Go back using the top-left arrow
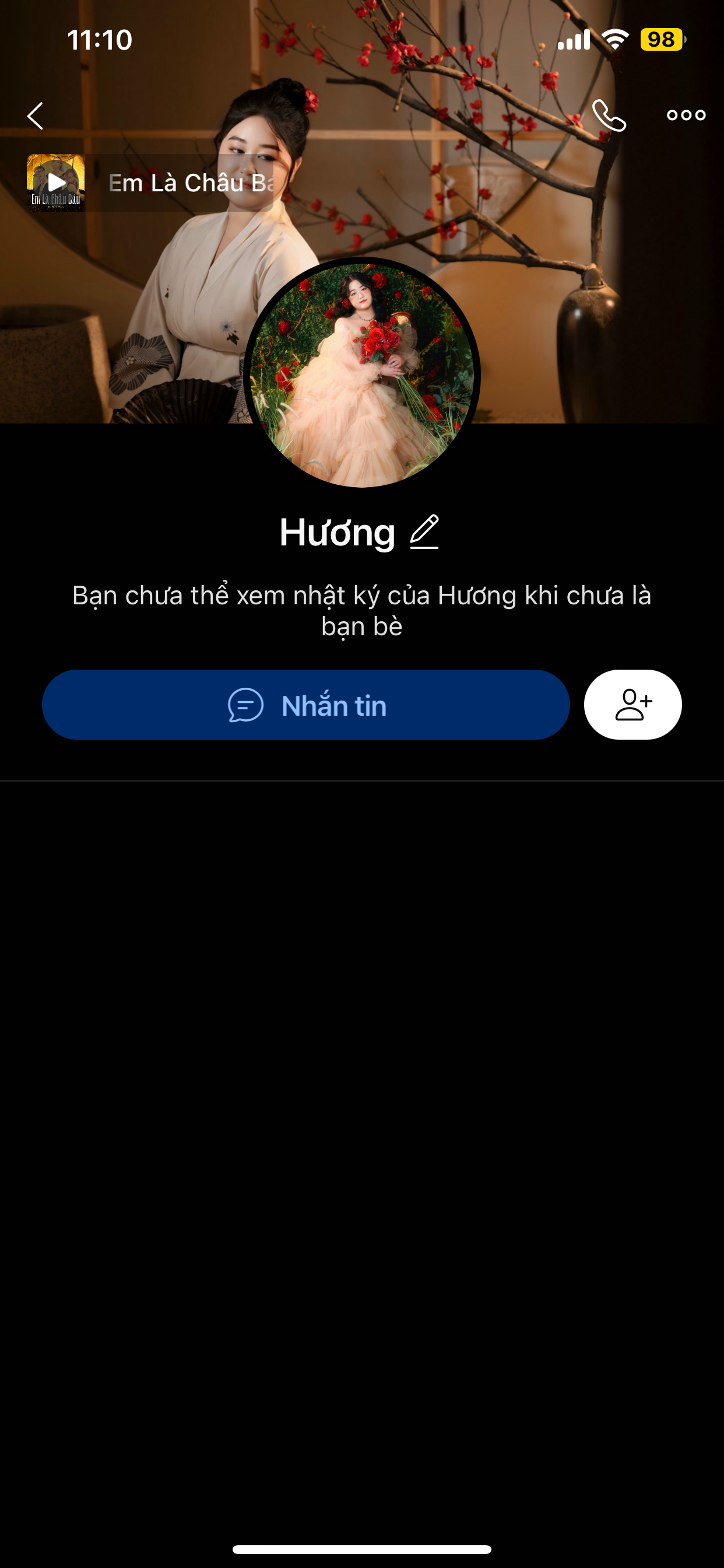The width and height of the screenshot is (724, 1568). (x=36, y=116)
